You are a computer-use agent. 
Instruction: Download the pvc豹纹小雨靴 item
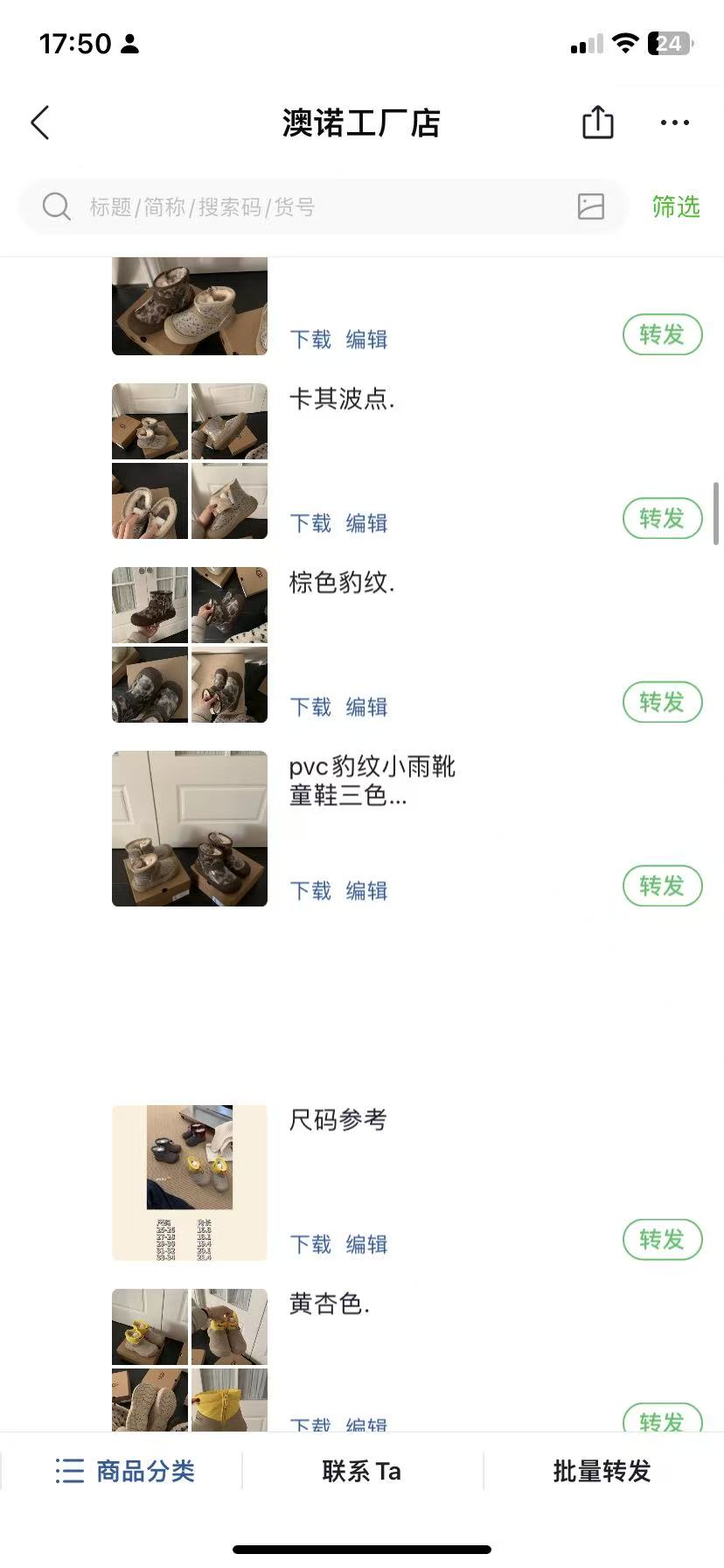coord(310,891)
